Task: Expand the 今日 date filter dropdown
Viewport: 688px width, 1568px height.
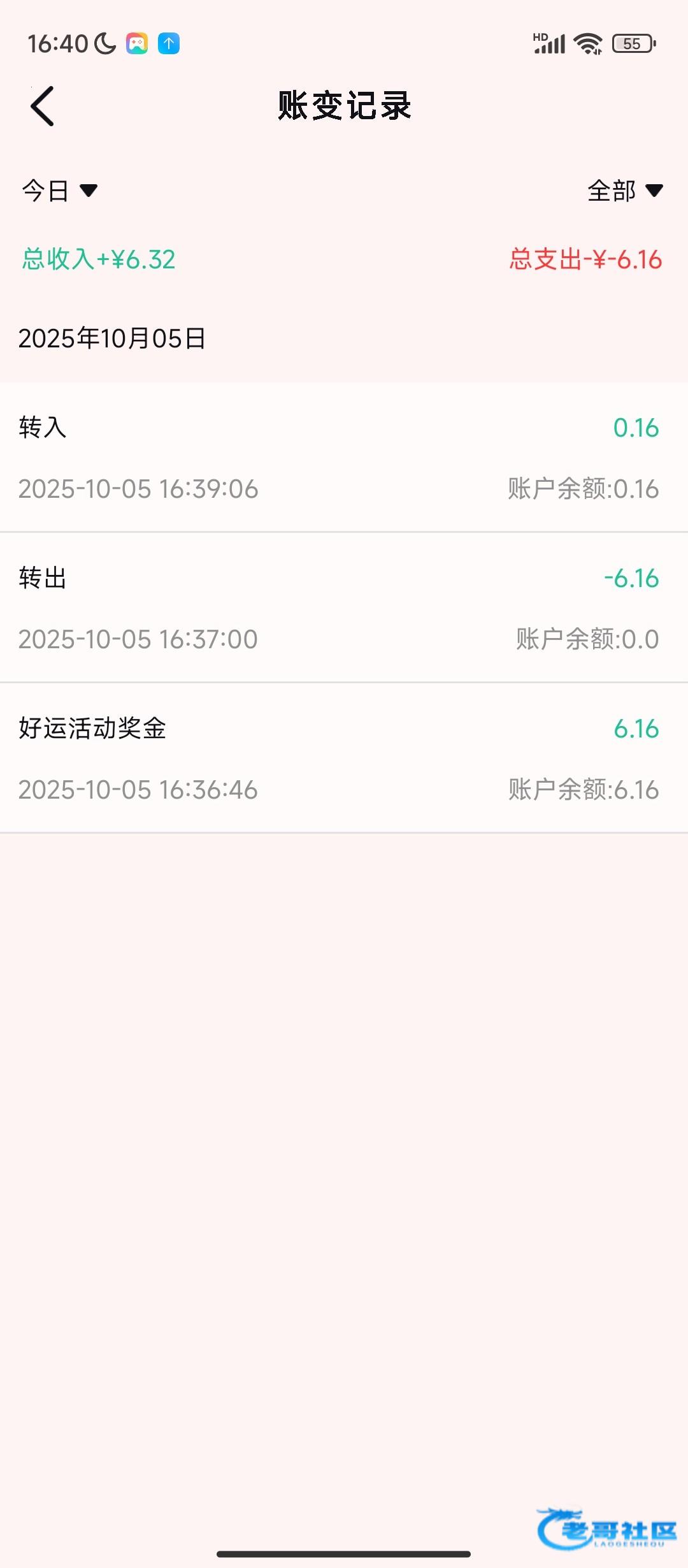Action: tap(59, 191)
